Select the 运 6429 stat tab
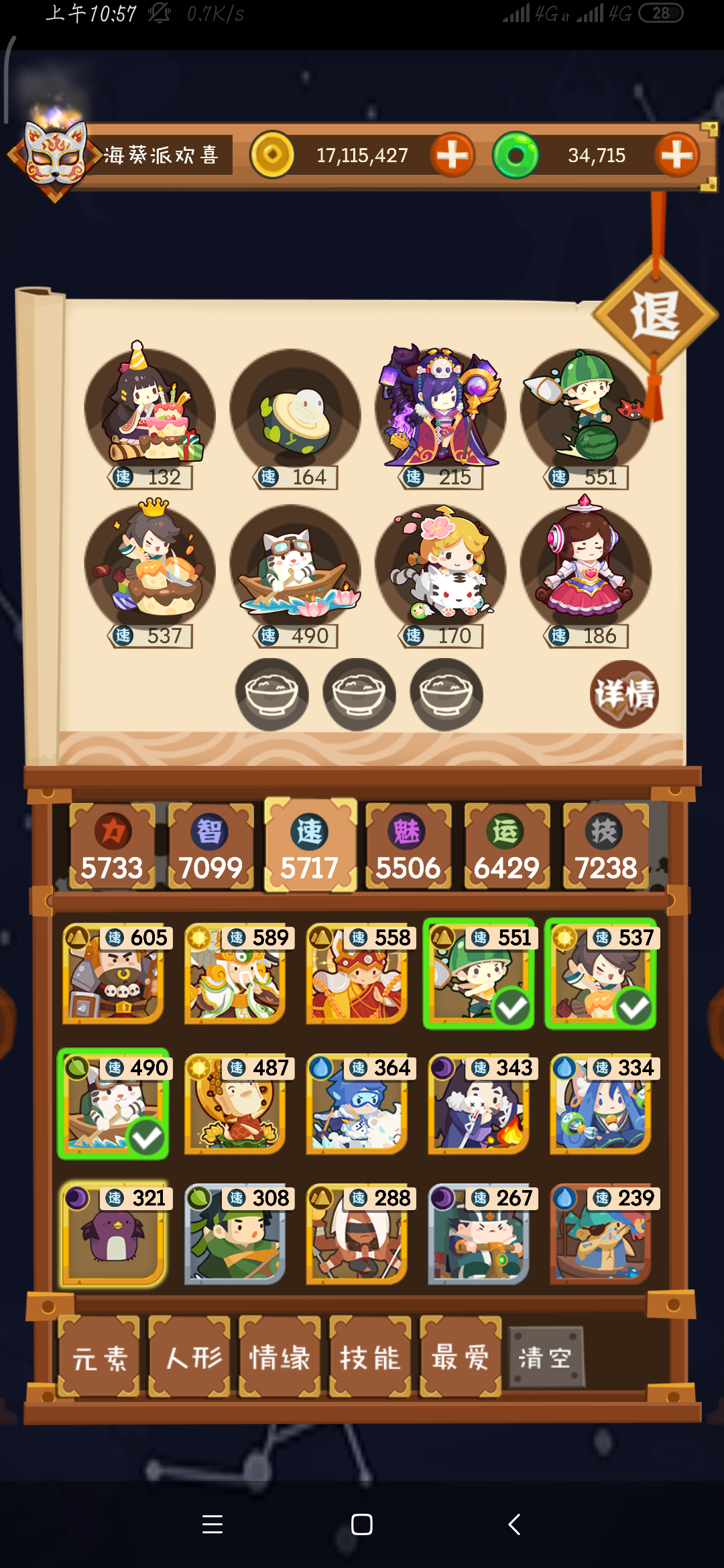Viewport: 724px width, 1568px height. coord(506,847)
